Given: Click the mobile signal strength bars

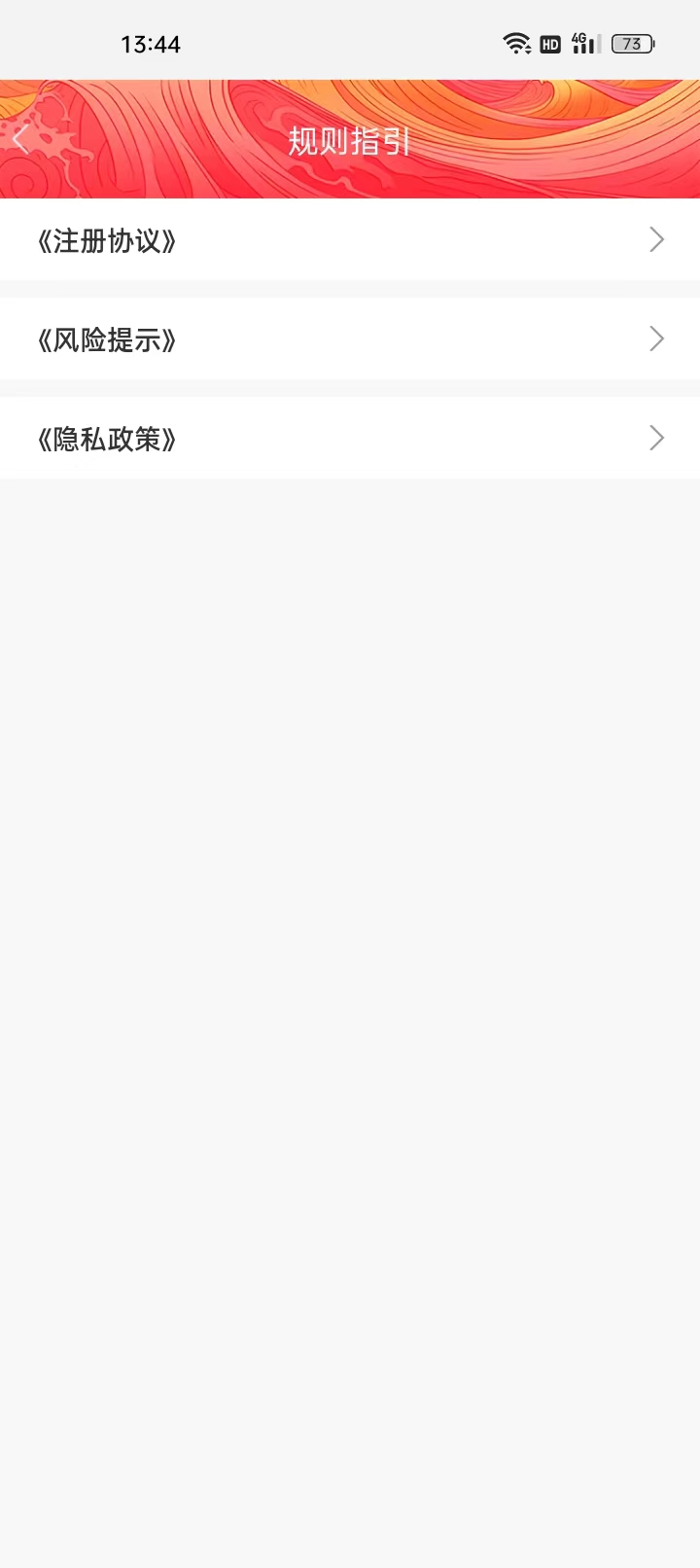Looking at the screenshot, I should click(x=585, y=44).
